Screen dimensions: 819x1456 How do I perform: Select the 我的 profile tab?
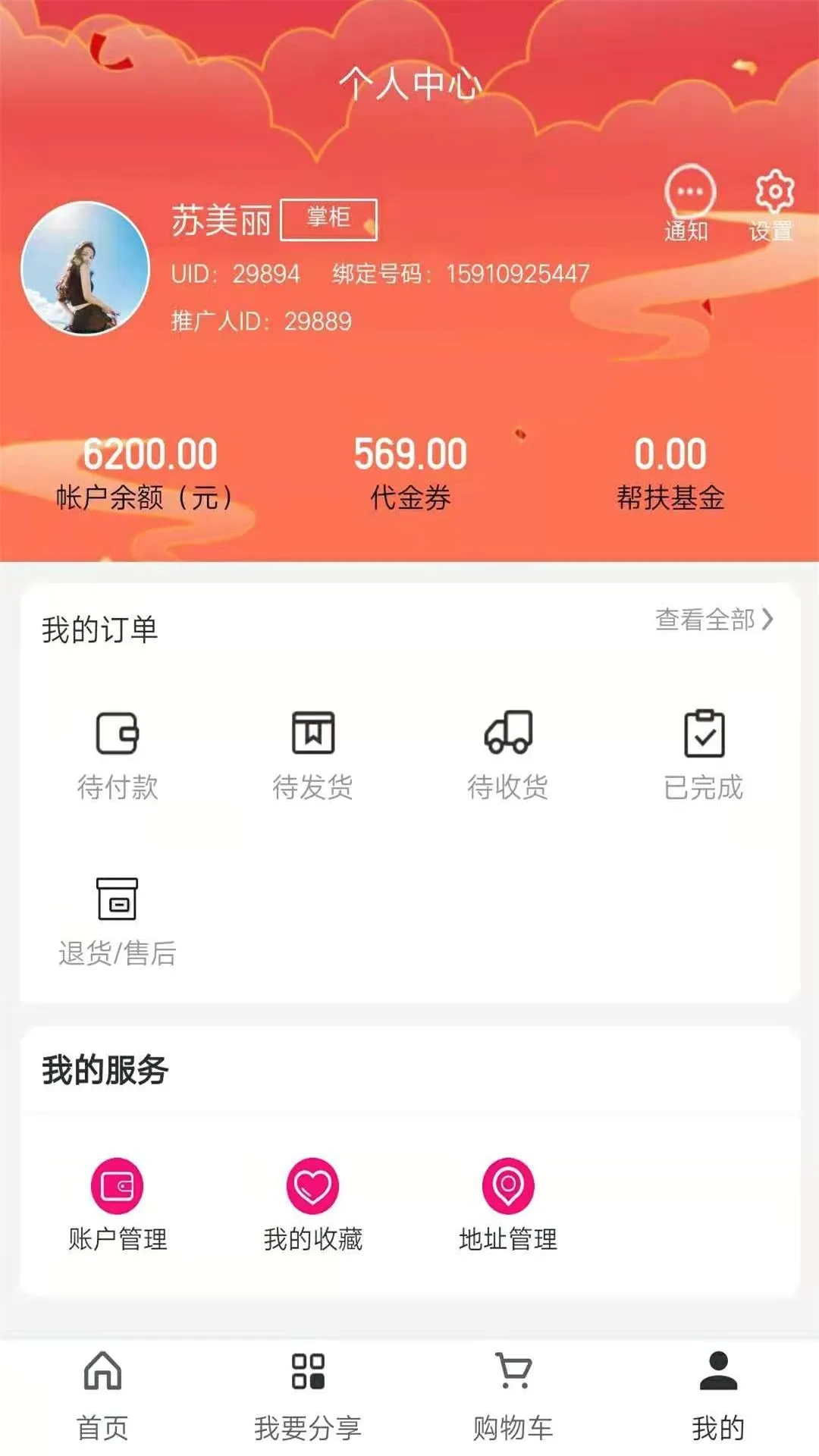(718, 1396)
